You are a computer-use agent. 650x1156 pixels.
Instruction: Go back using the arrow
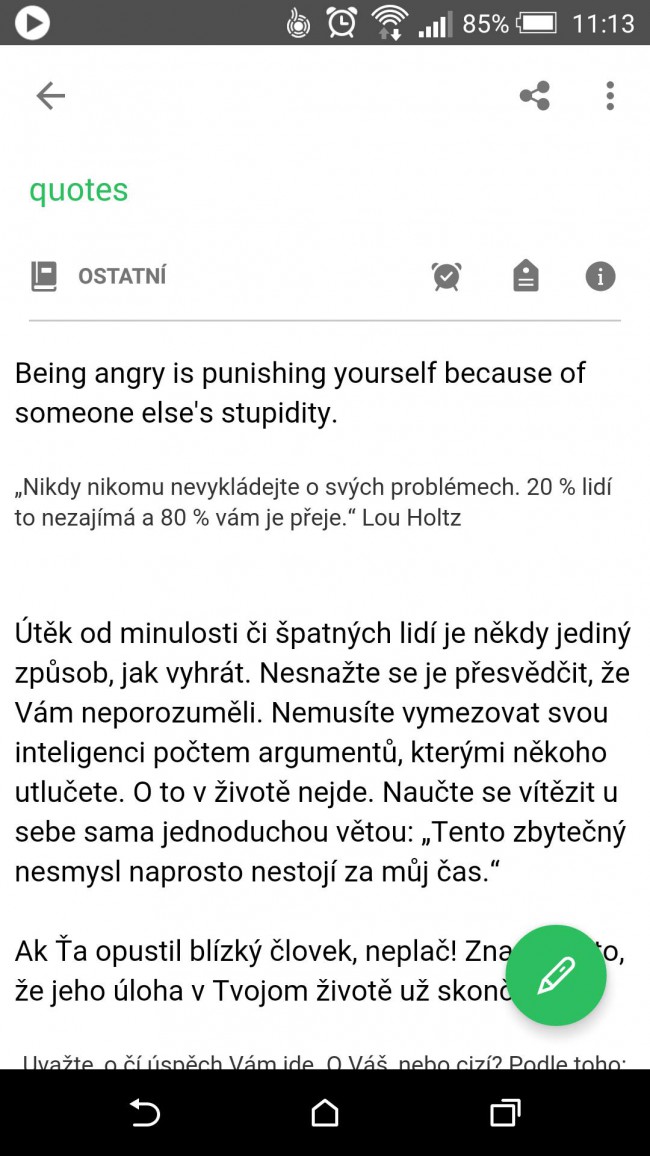50,96
